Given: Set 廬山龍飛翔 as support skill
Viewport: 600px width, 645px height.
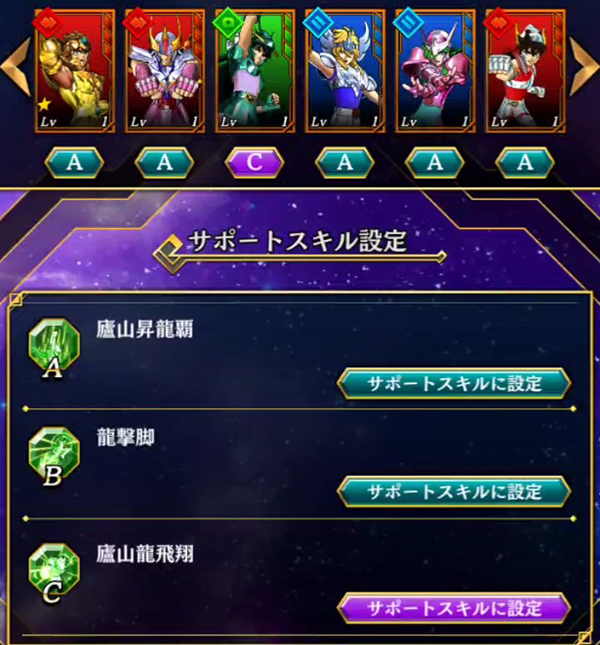Looking at the screenshot, I should [x=454, y=607].
